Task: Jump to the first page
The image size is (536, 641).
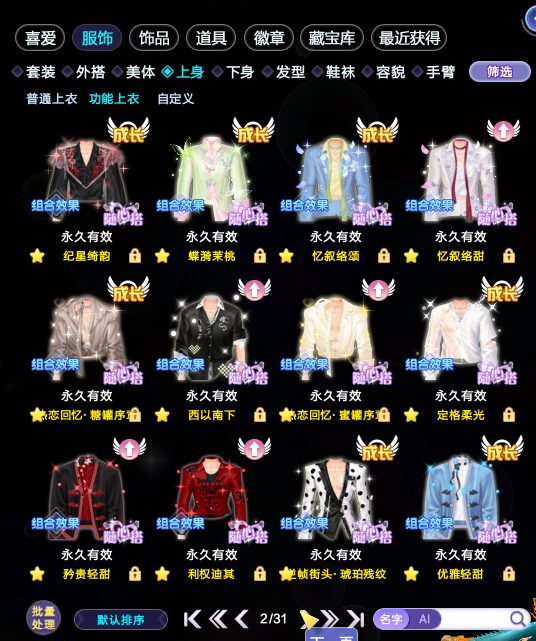Action: coord(192,619)
